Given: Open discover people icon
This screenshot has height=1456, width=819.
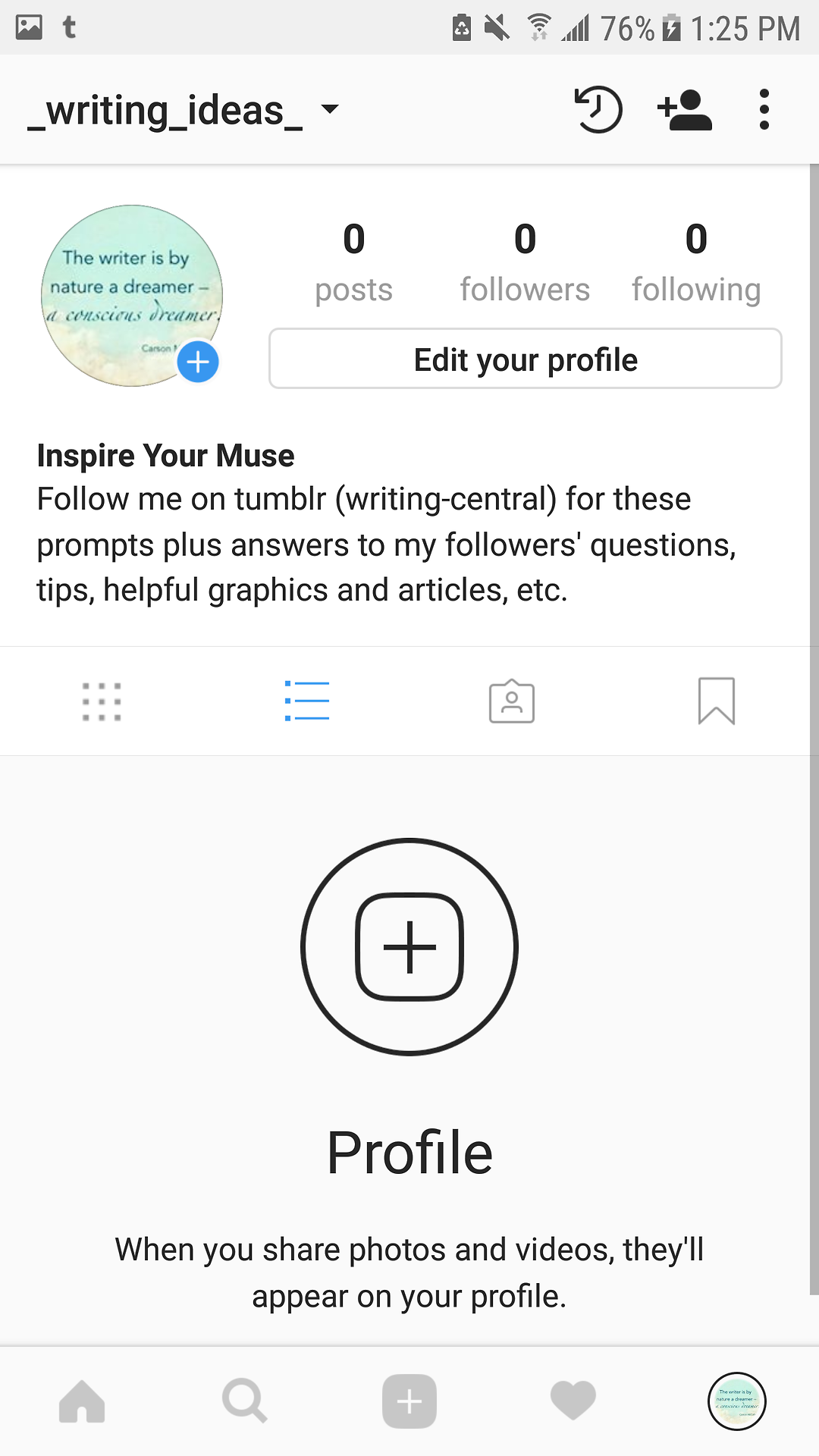Looking at the screenshot, I should [x=685, y=110].
